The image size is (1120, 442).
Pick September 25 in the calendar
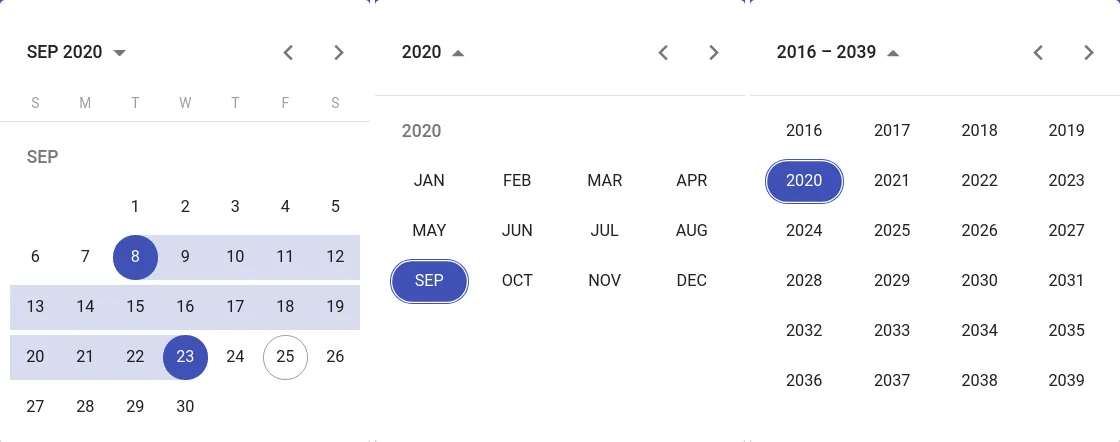pyautogui.click(x=285, y=357)
